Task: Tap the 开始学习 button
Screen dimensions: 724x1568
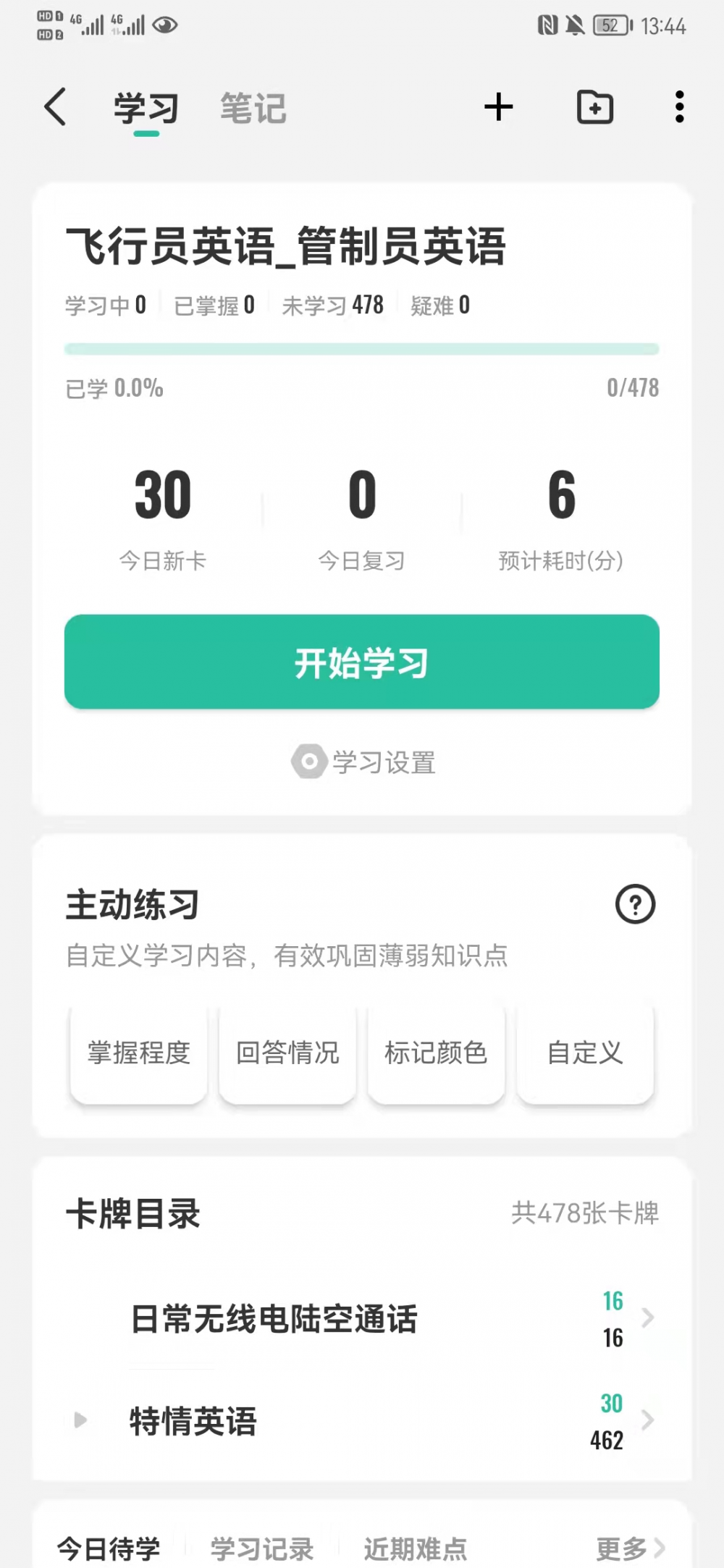Action: (x=361, y=662)
